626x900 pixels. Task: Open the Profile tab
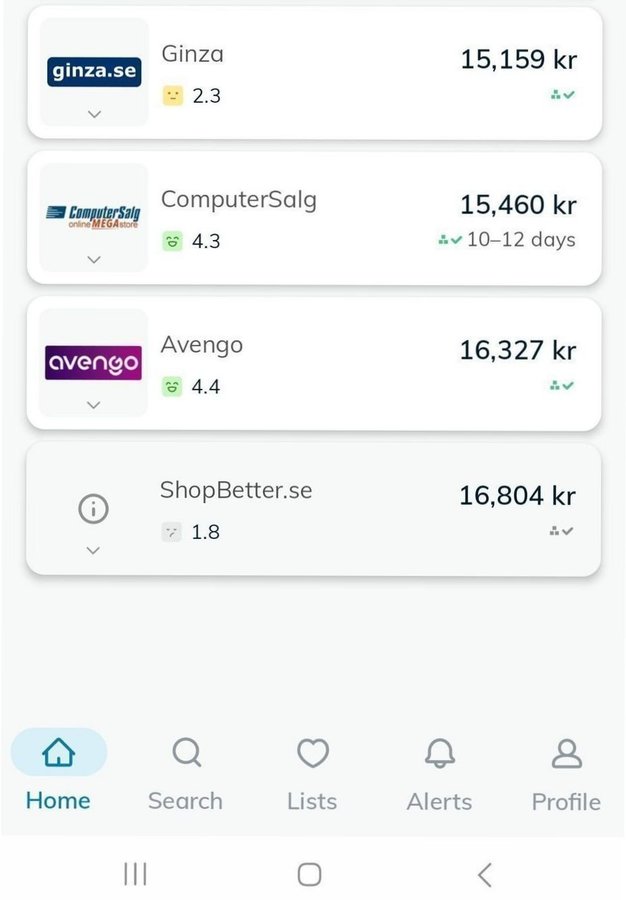[566, 772]
